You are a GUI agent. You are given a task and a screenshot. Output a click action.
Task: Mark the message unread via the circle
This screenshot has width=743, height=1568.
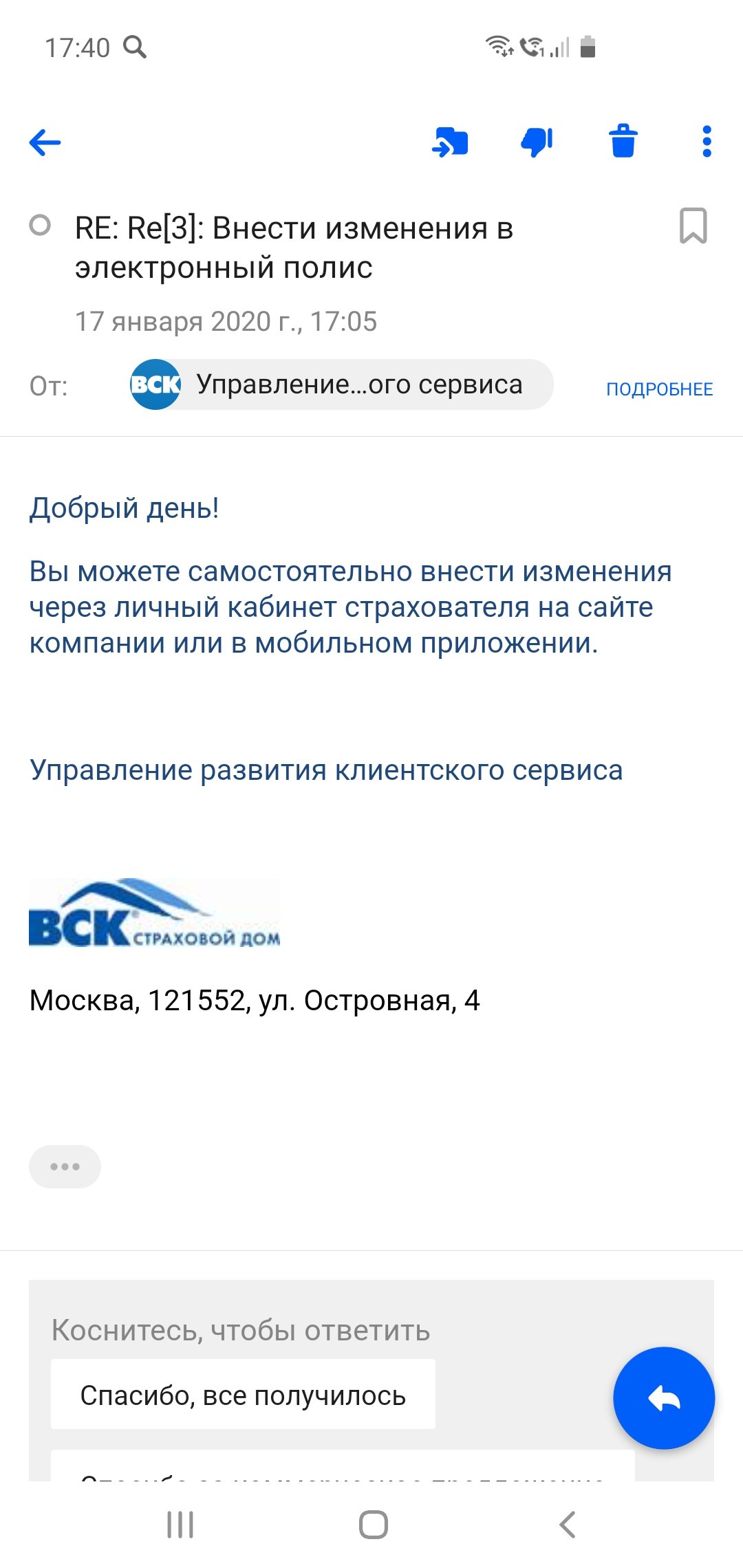[41, 226]
